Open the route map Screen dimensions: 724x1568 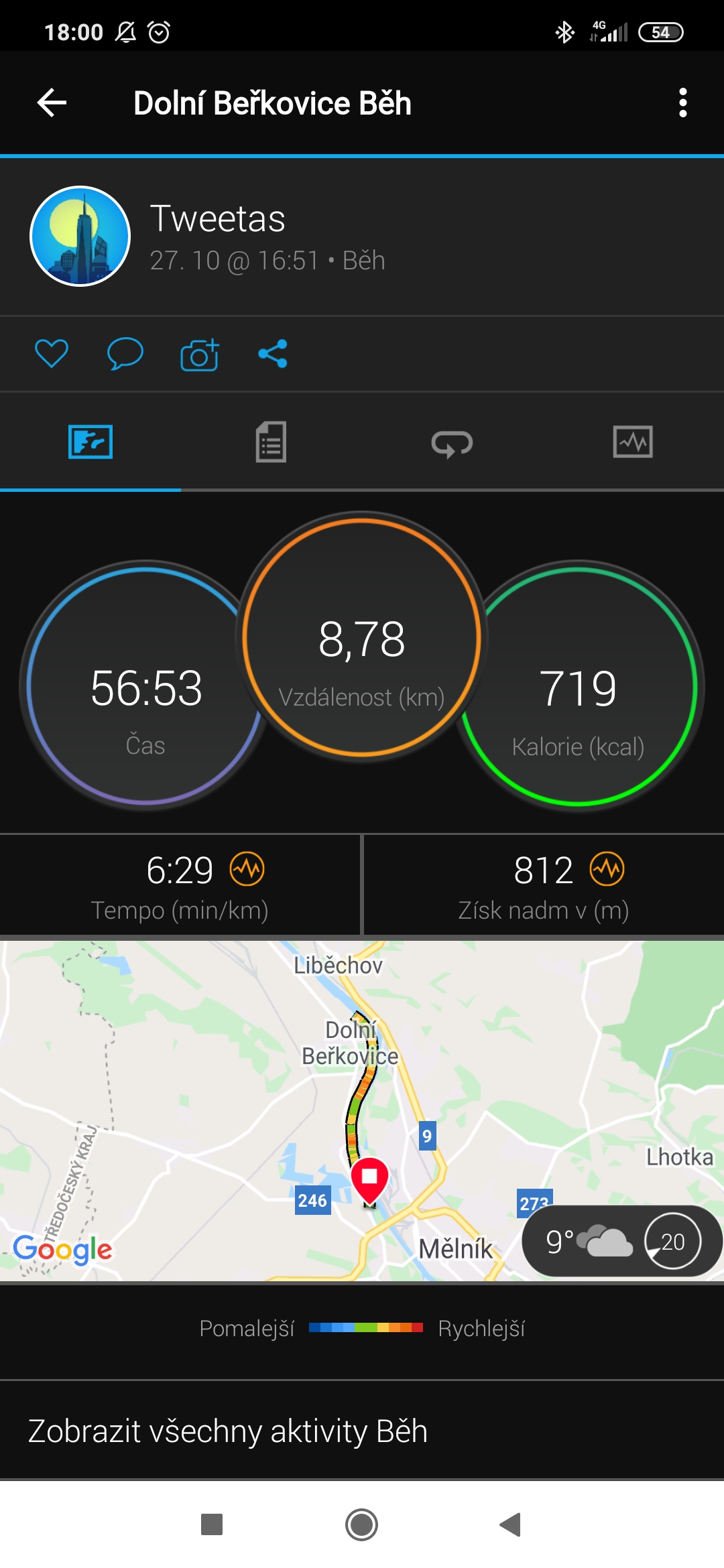tap(362, 1110)
